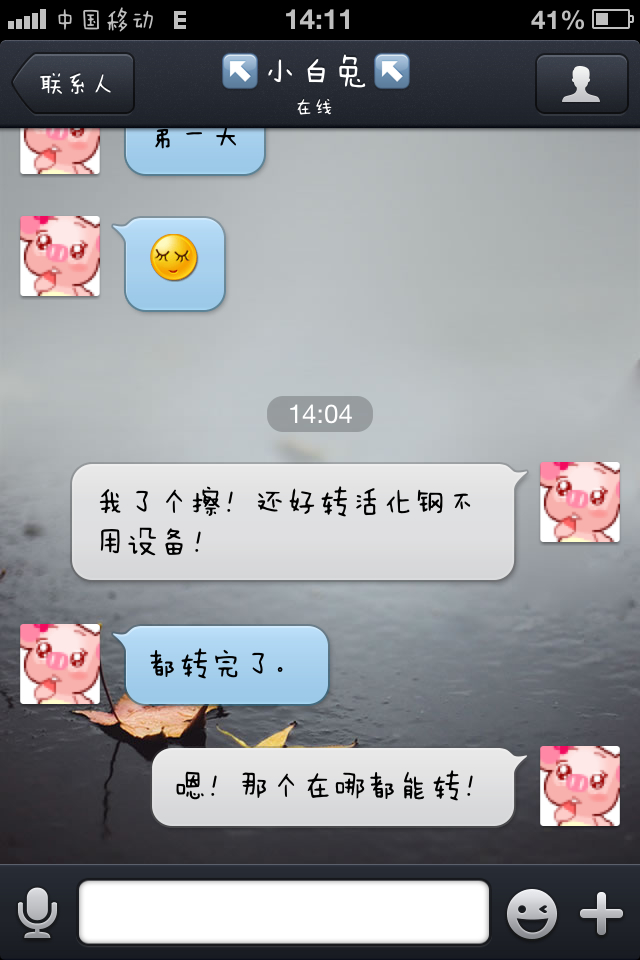Tap avatar beside the smiley emoji message

60,256
